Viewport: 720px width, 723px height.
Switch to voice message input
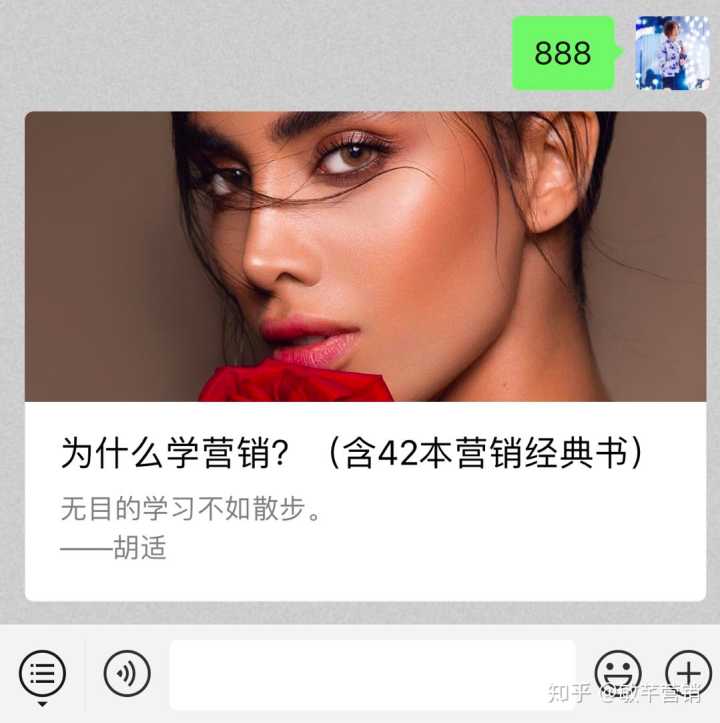pos(127,673)
